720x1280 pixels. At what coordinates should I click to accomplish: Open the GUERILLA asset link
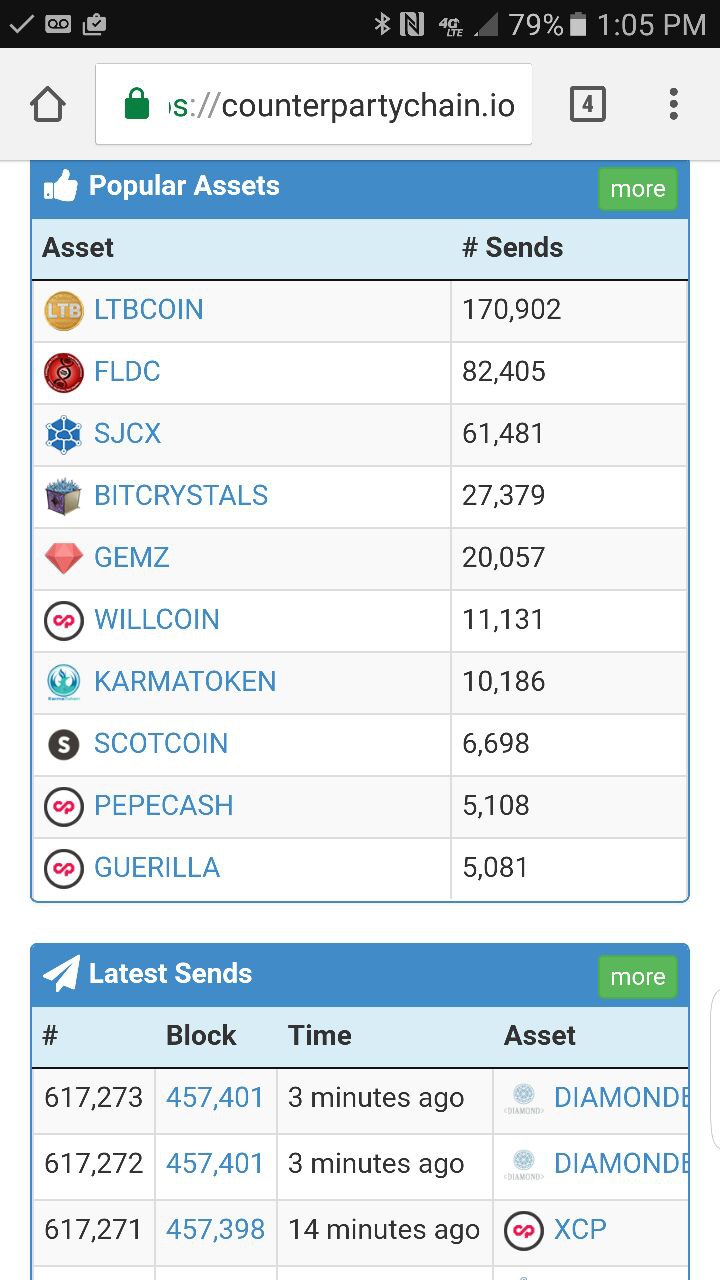point(157,868)
